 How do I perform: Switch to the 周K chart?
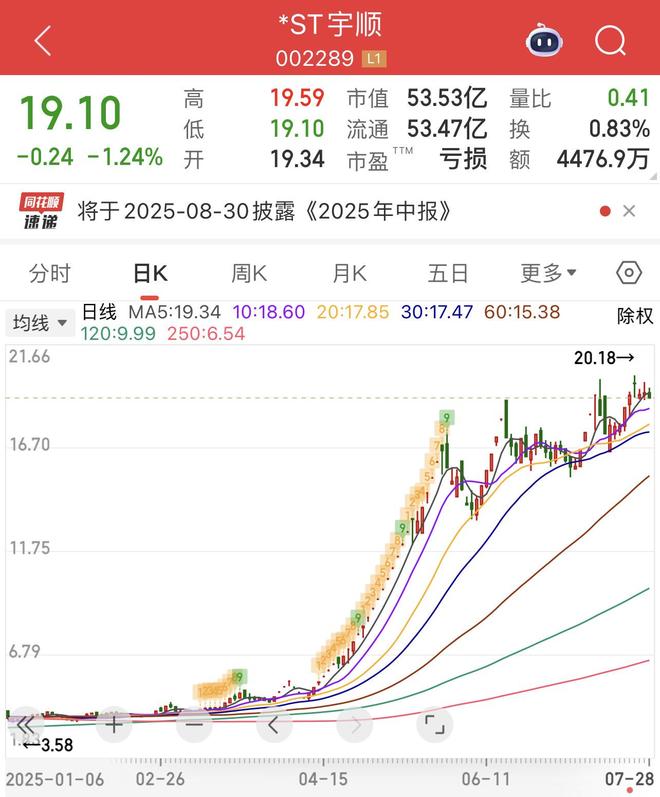249,273
